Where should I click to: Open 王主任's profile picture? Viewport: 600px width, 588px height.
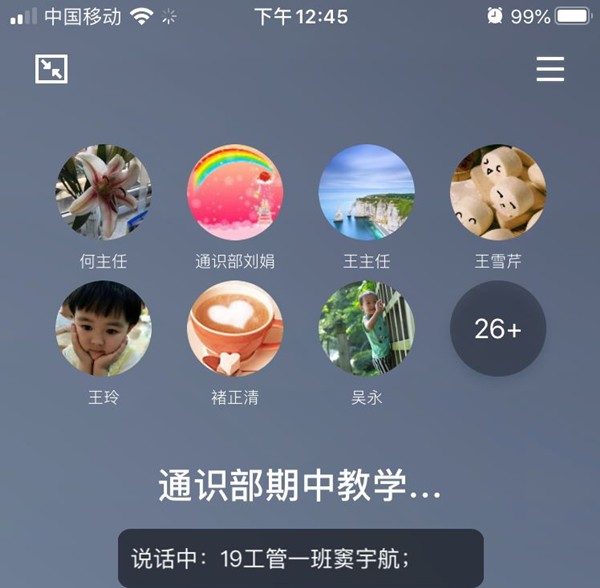click(x=366, y=193)
